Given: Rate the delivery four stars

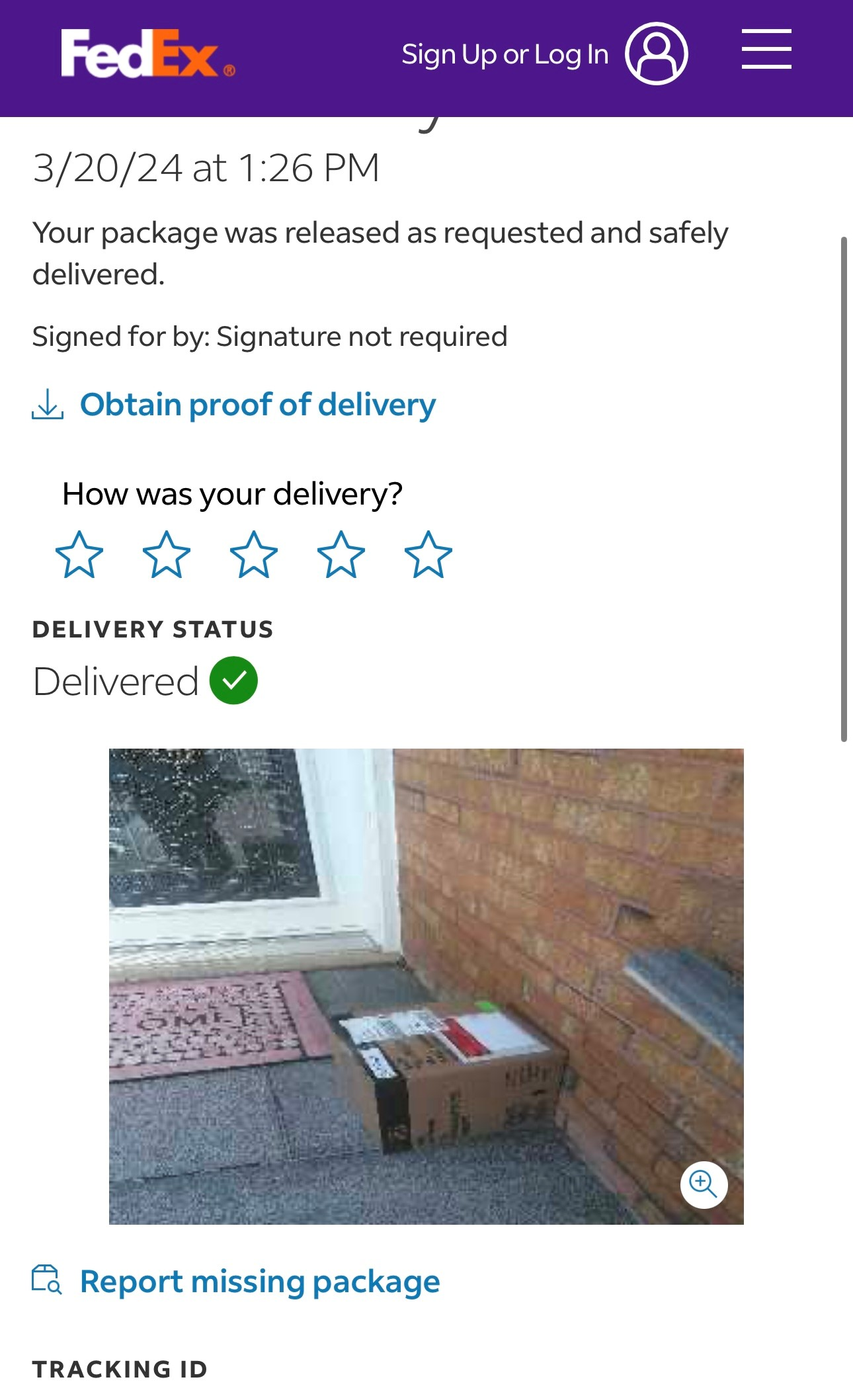Looking at the screenshot, I should [341, 555].
